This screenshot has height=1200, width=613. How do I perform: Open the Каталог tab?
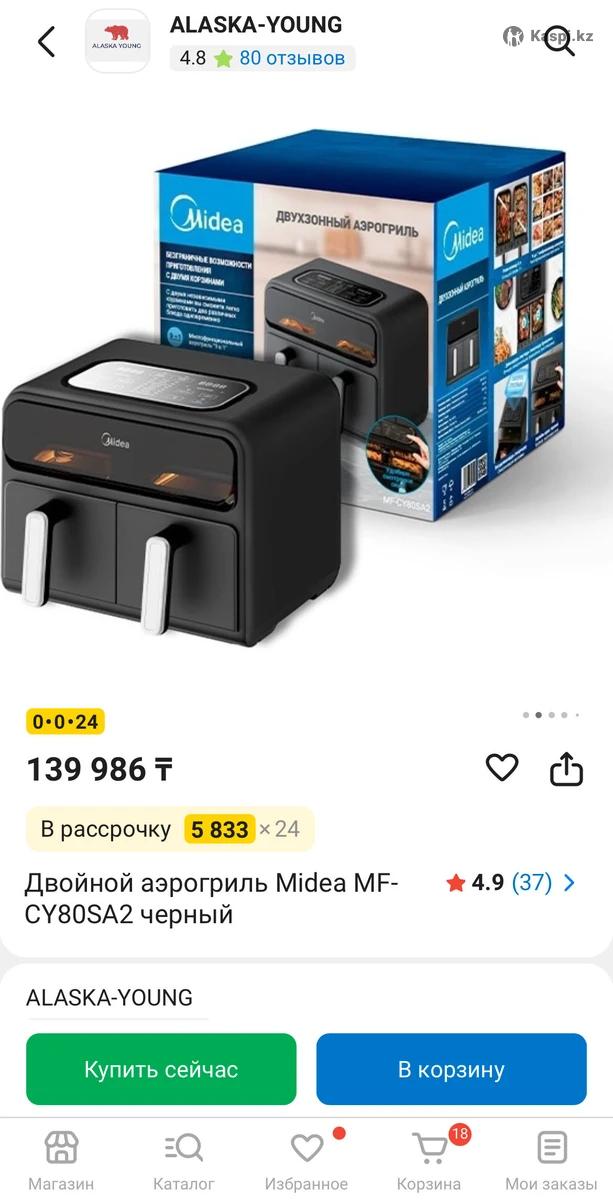tap(184, 1160)
